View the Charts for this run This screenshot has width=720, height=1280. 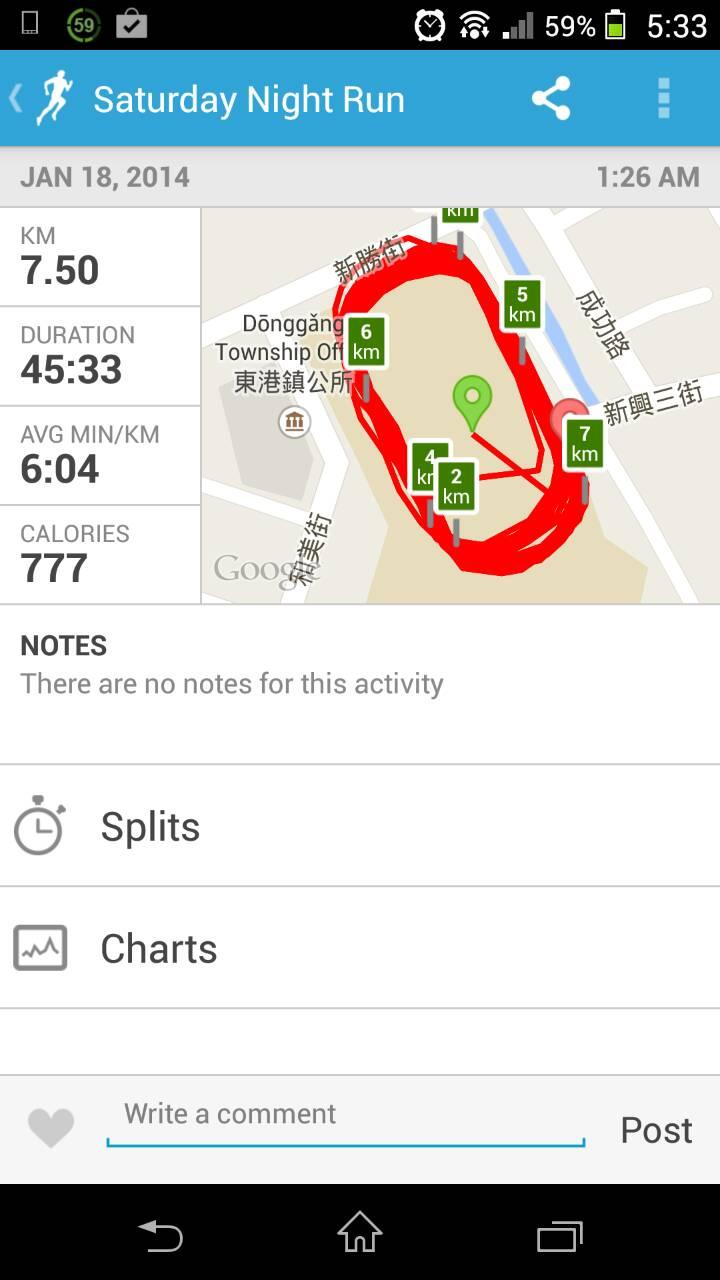coord(360,948)
